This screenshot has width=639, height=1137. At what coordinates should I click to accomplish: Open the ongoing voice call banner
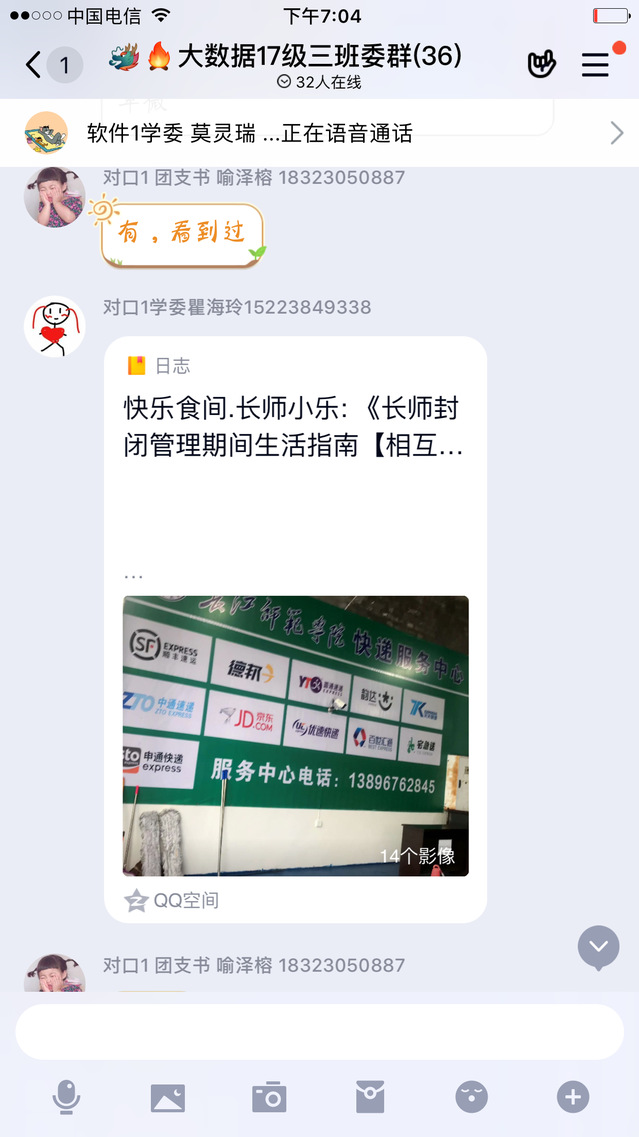coord(319,133)
